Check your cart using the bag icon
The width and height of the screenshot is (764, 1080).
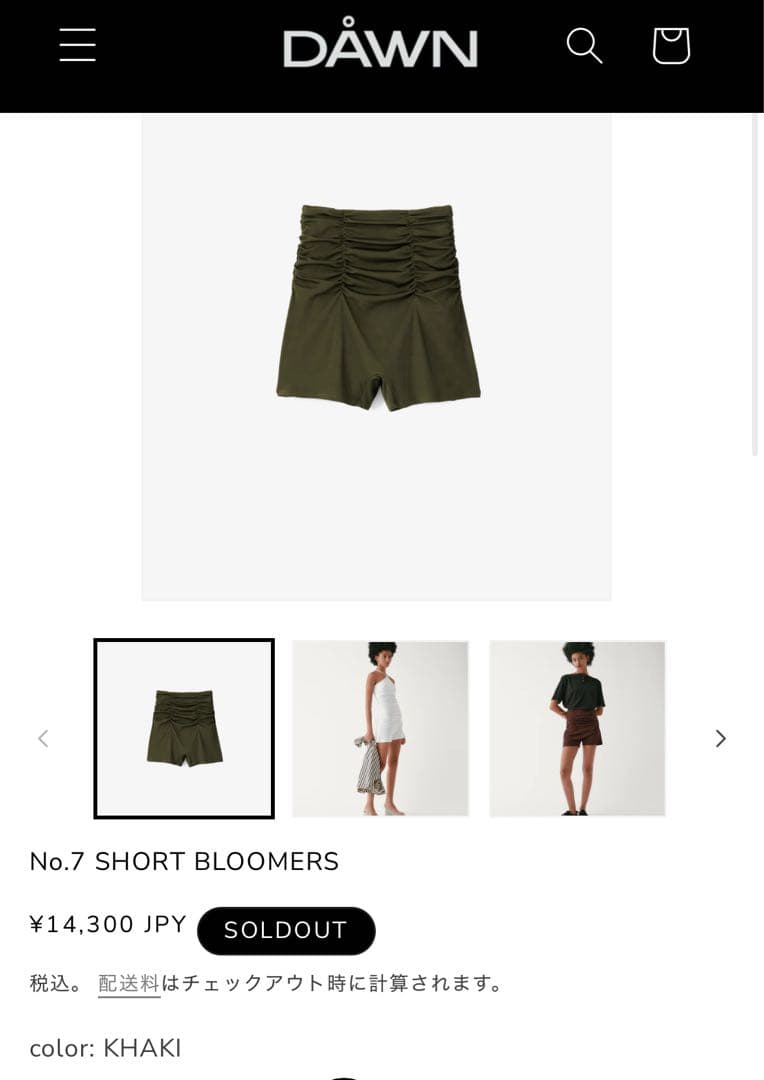(x=670, y=46)
